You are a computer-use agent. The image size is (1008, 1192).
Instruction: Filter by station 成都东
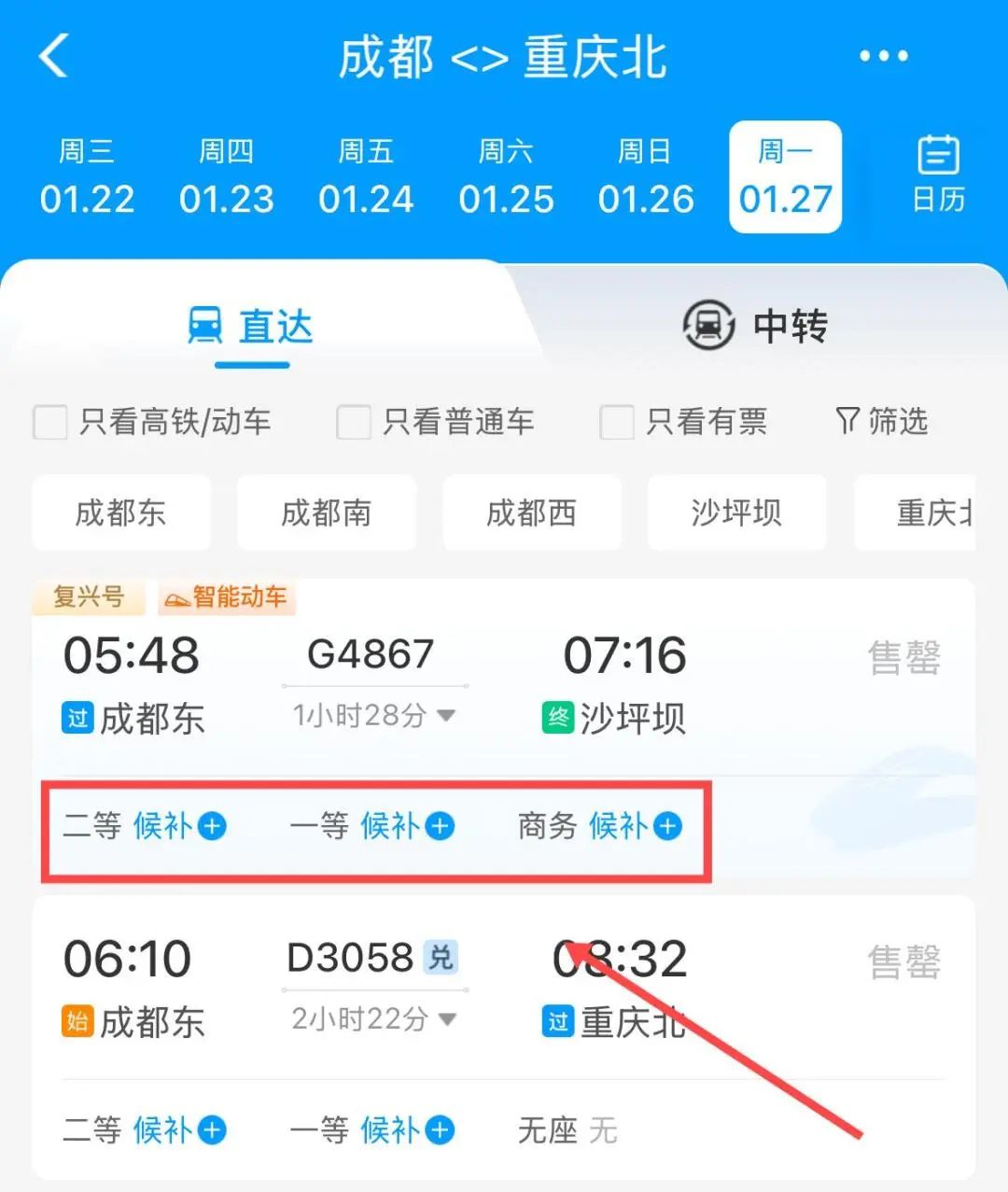click(121, 512)
